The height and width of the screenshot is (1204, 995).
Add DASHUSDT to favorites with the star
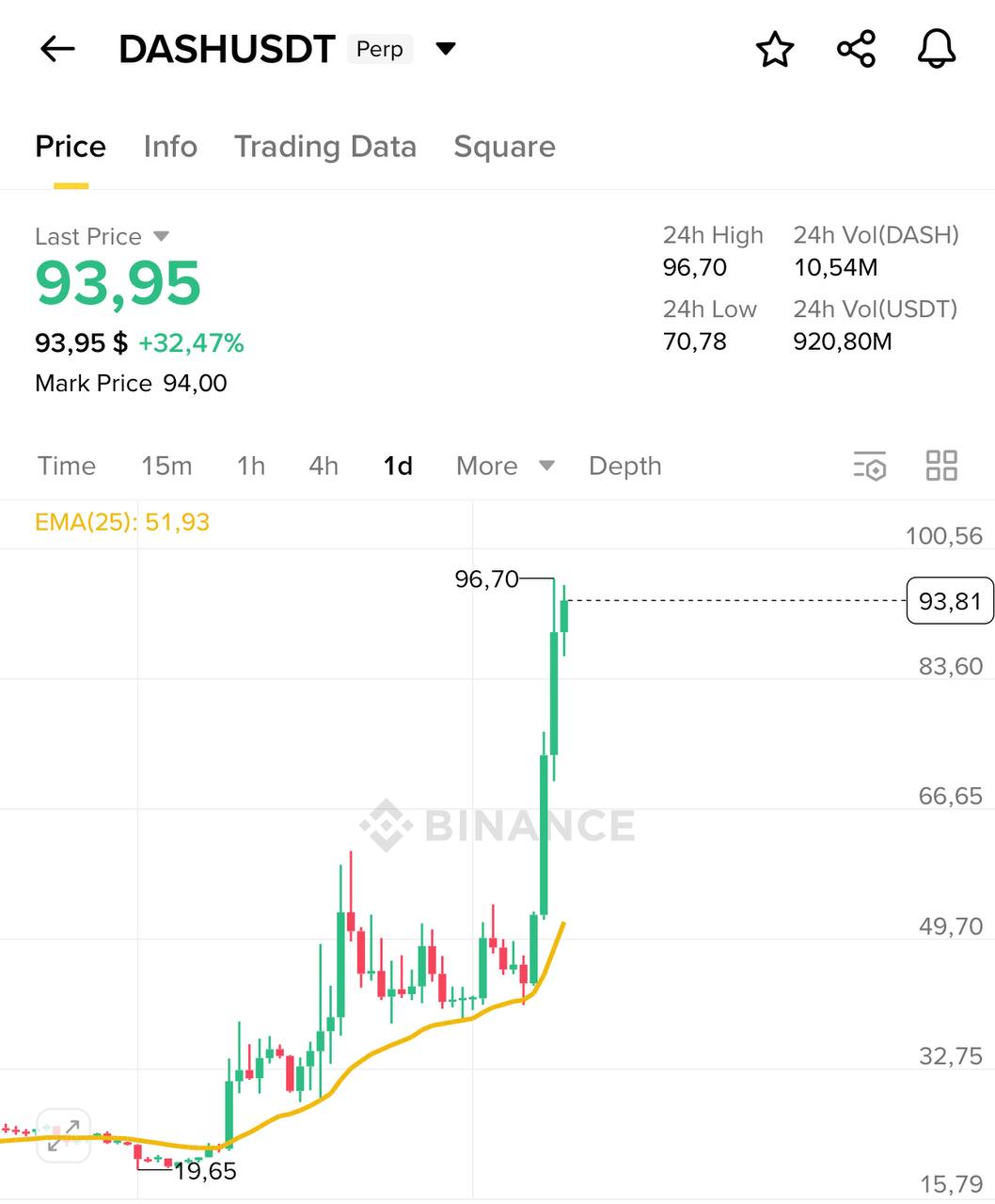[775, 49]
